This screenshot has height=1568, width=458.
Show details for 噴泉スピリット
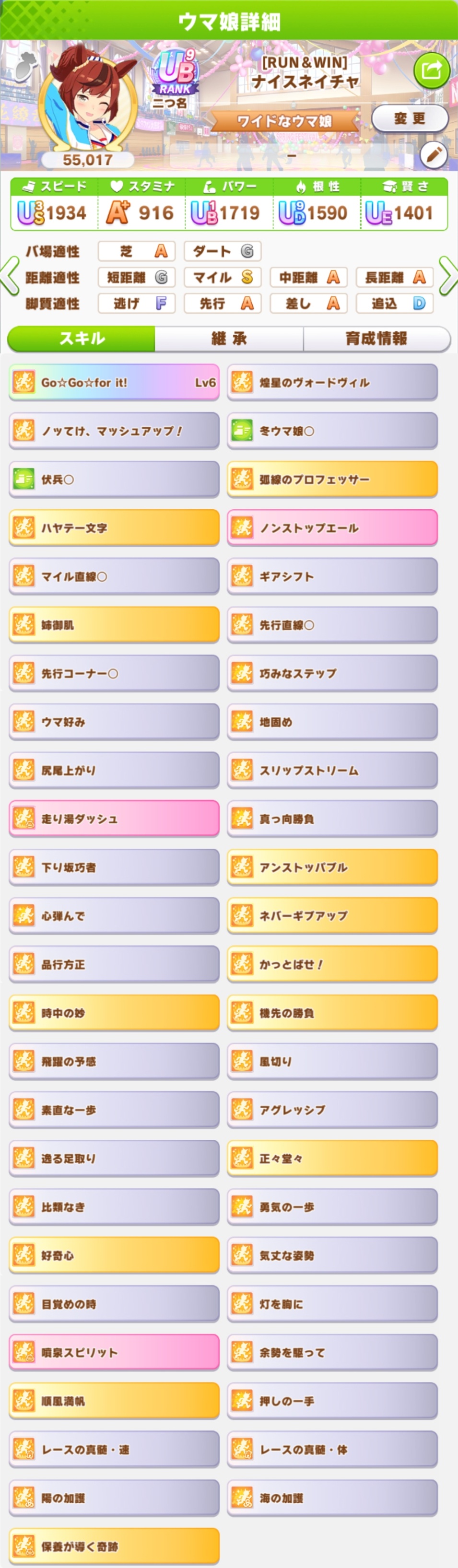(114, 1353)
